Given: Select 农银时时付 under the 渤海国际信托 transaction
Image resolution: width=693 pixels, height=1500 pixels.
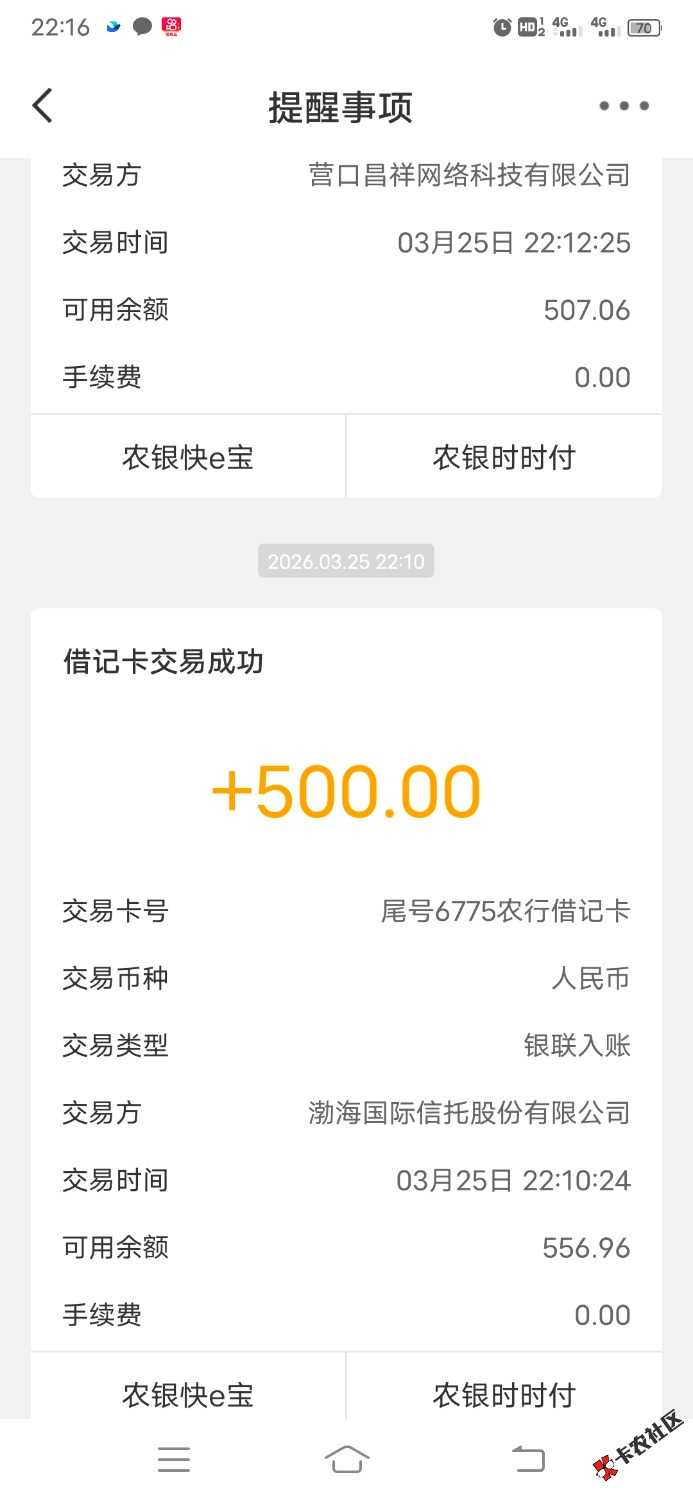Looking at the screenshot, I should coord(504,1394).
